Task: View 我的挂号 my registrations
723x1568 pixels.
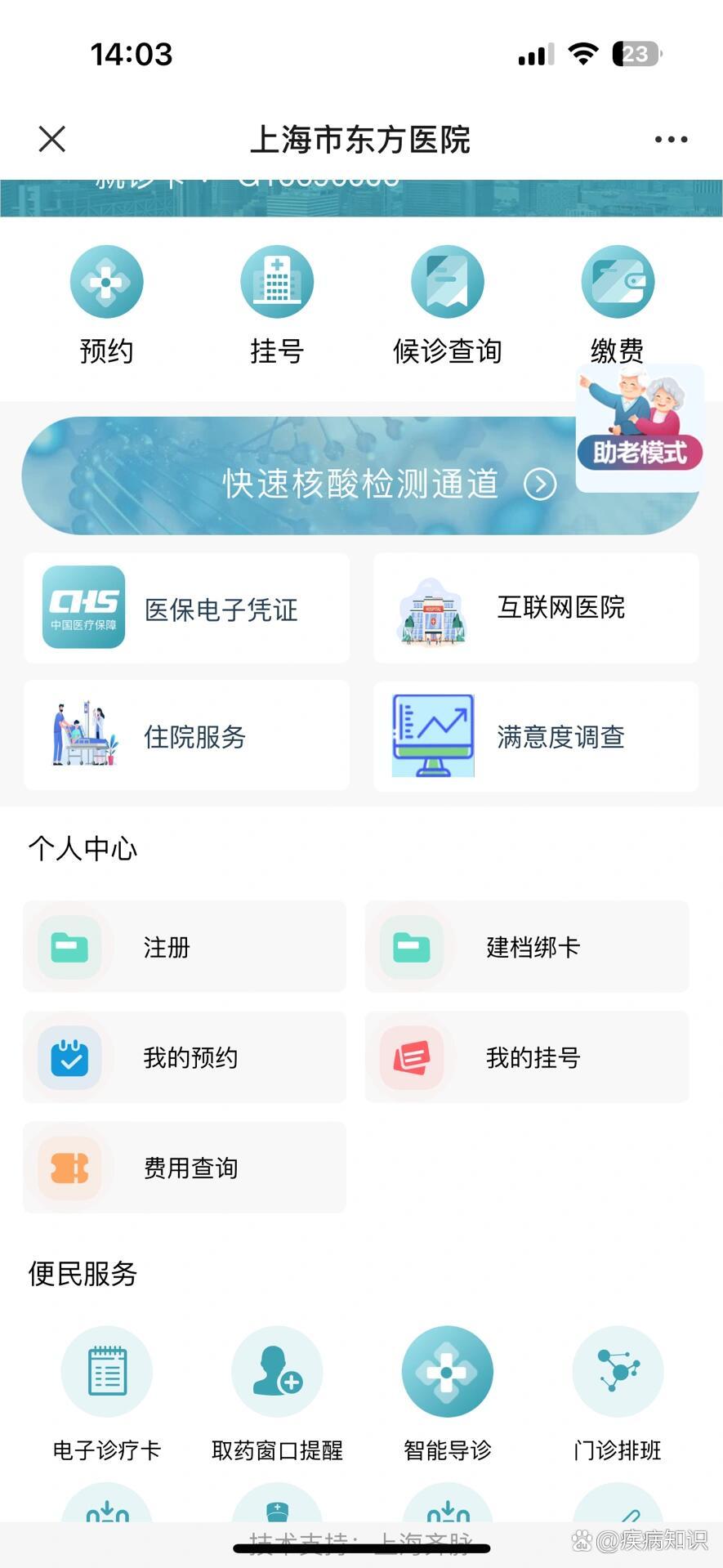Action: coord(527,1057)
